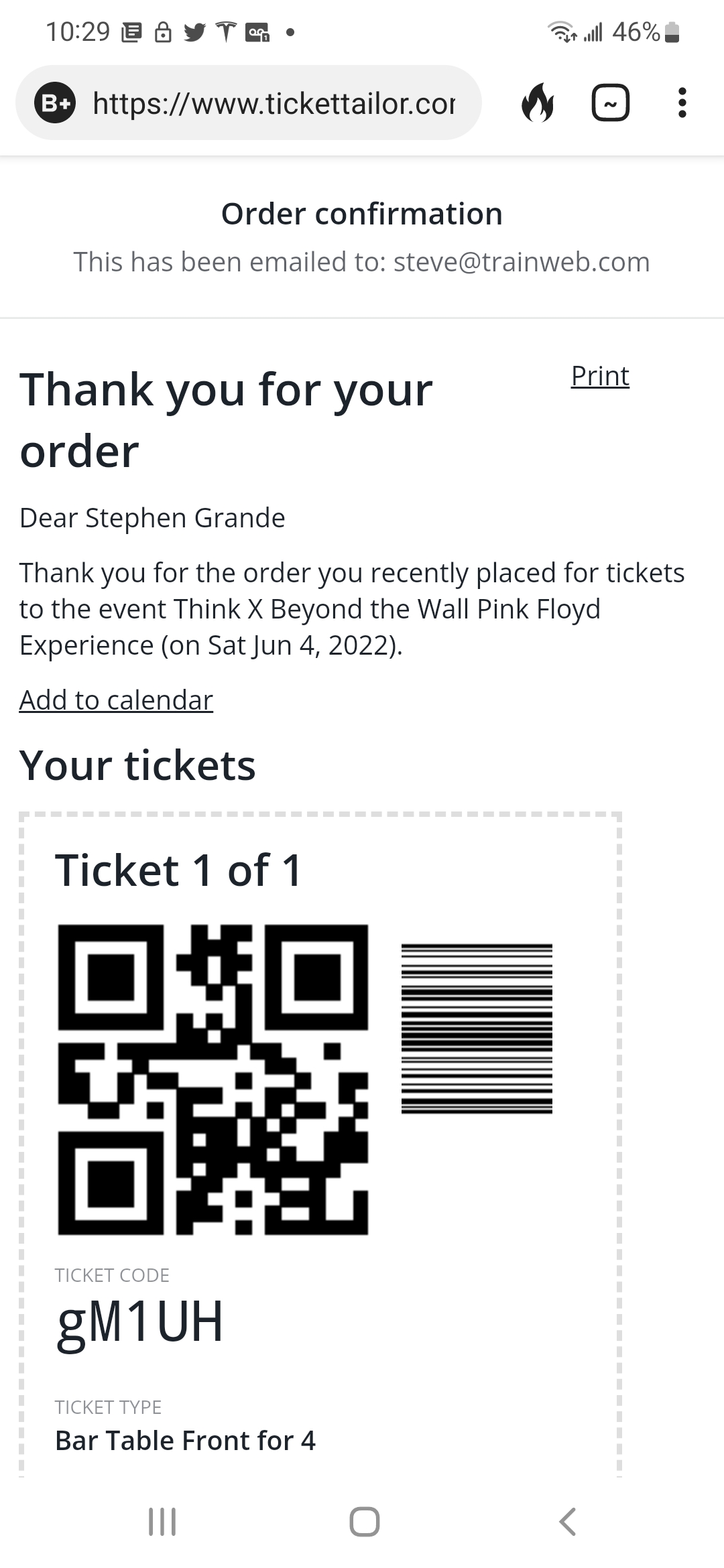This screenshot has height=1568, width=724.
Task: Tap the flame icon in browser toolbar
Action: [x=538, y=103]
